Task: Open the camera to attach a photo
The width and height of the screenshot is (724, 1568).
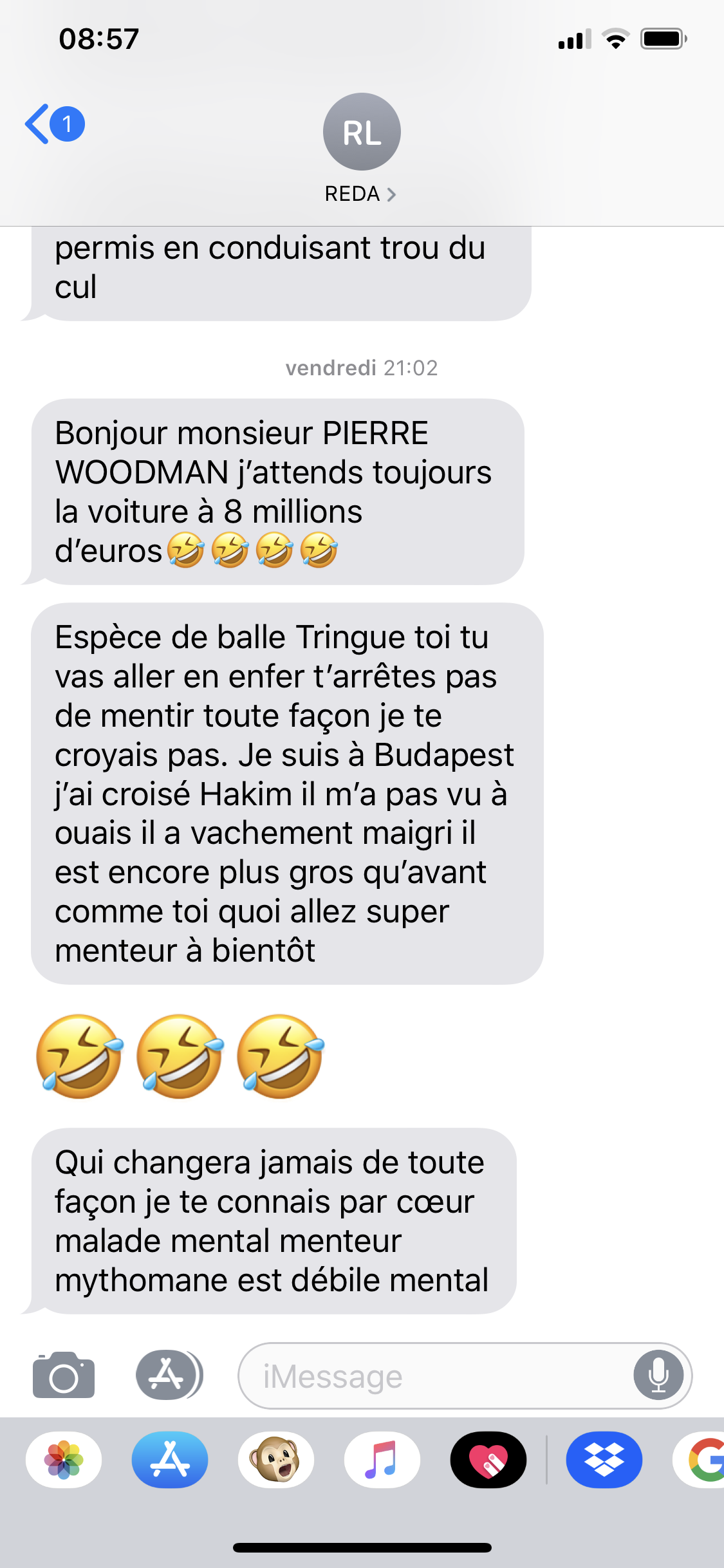Action: (64, 1376)
